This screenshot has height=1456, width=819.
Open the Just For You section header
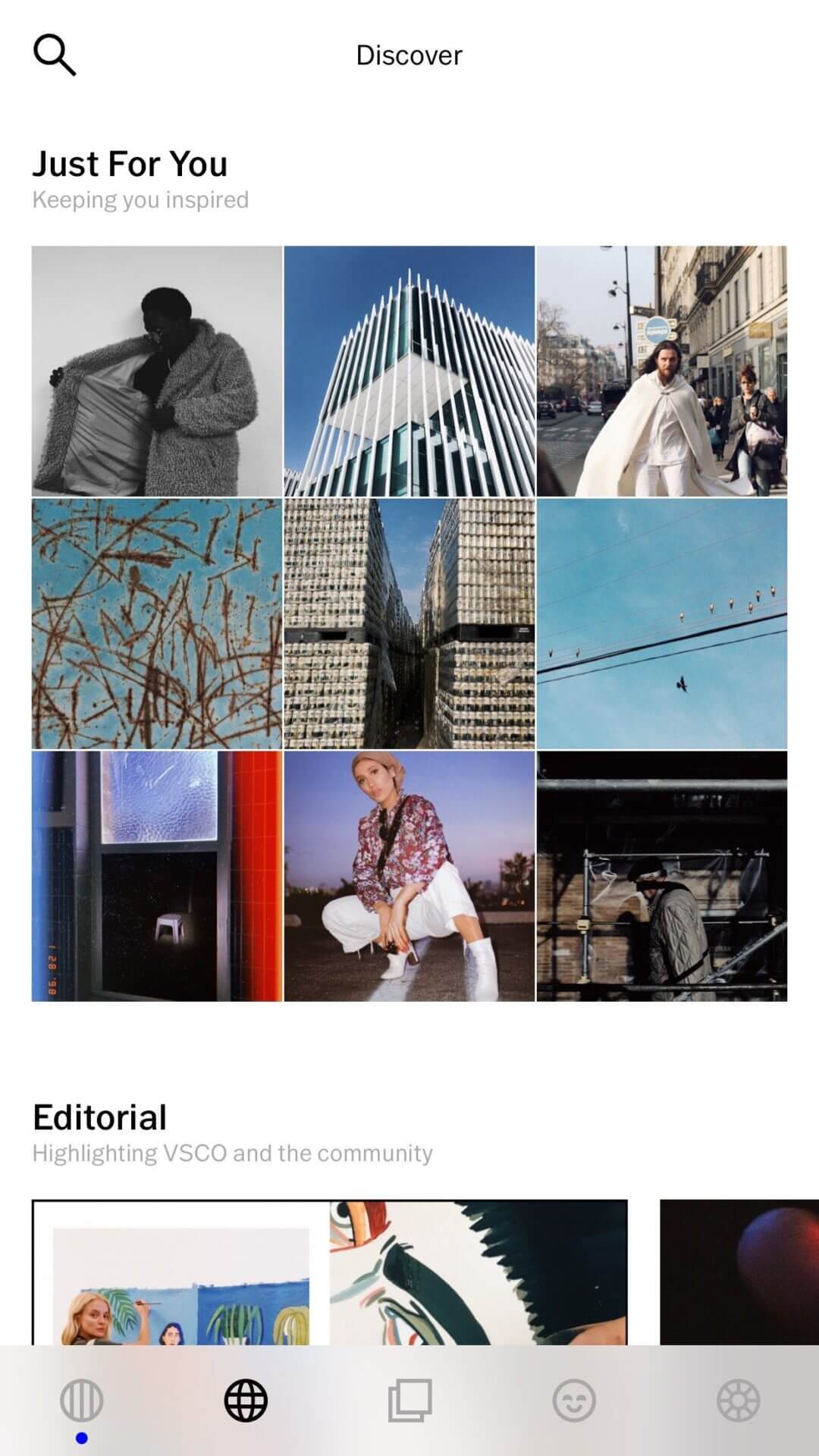point(130,162)
